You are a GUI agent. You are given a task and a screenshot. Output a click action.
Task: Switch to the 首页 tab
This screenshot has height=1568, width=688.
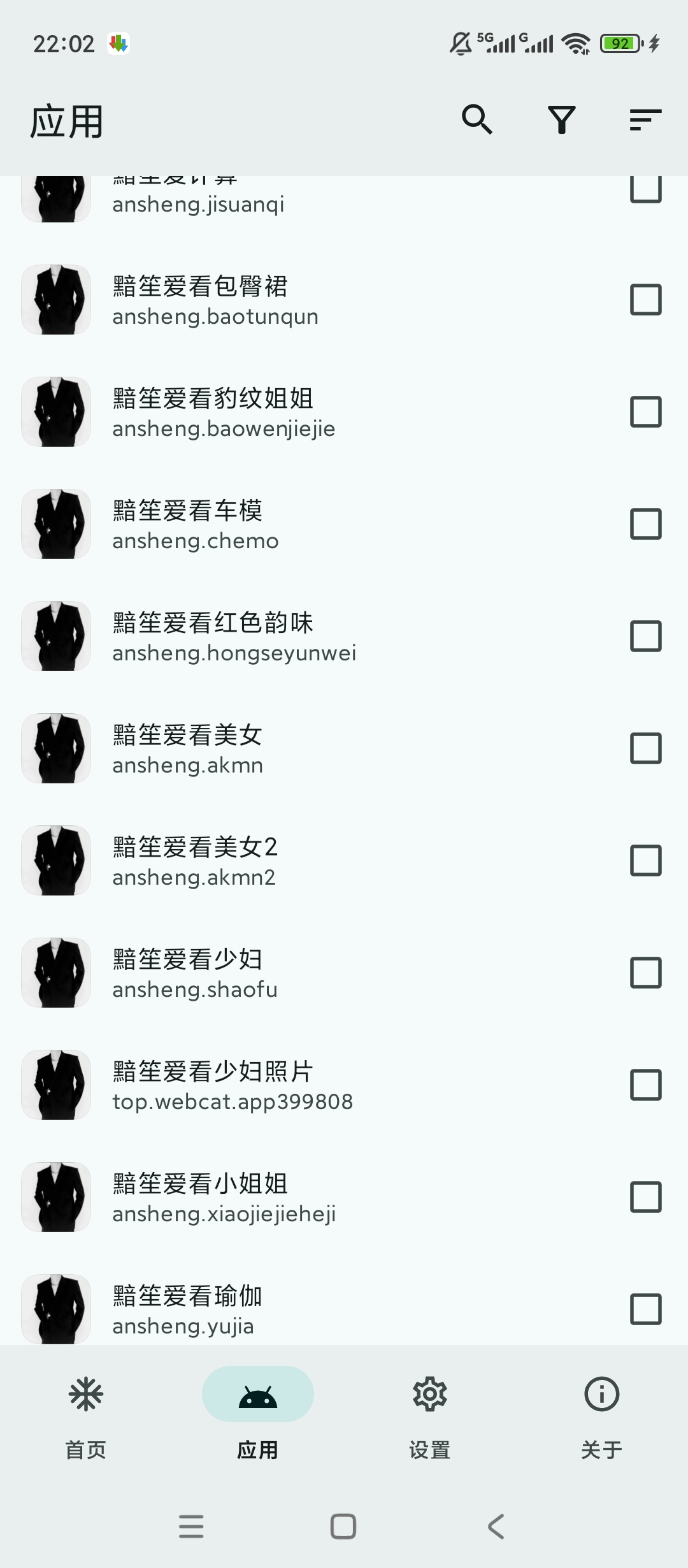pyautogui.click(x=85, y=1421)
